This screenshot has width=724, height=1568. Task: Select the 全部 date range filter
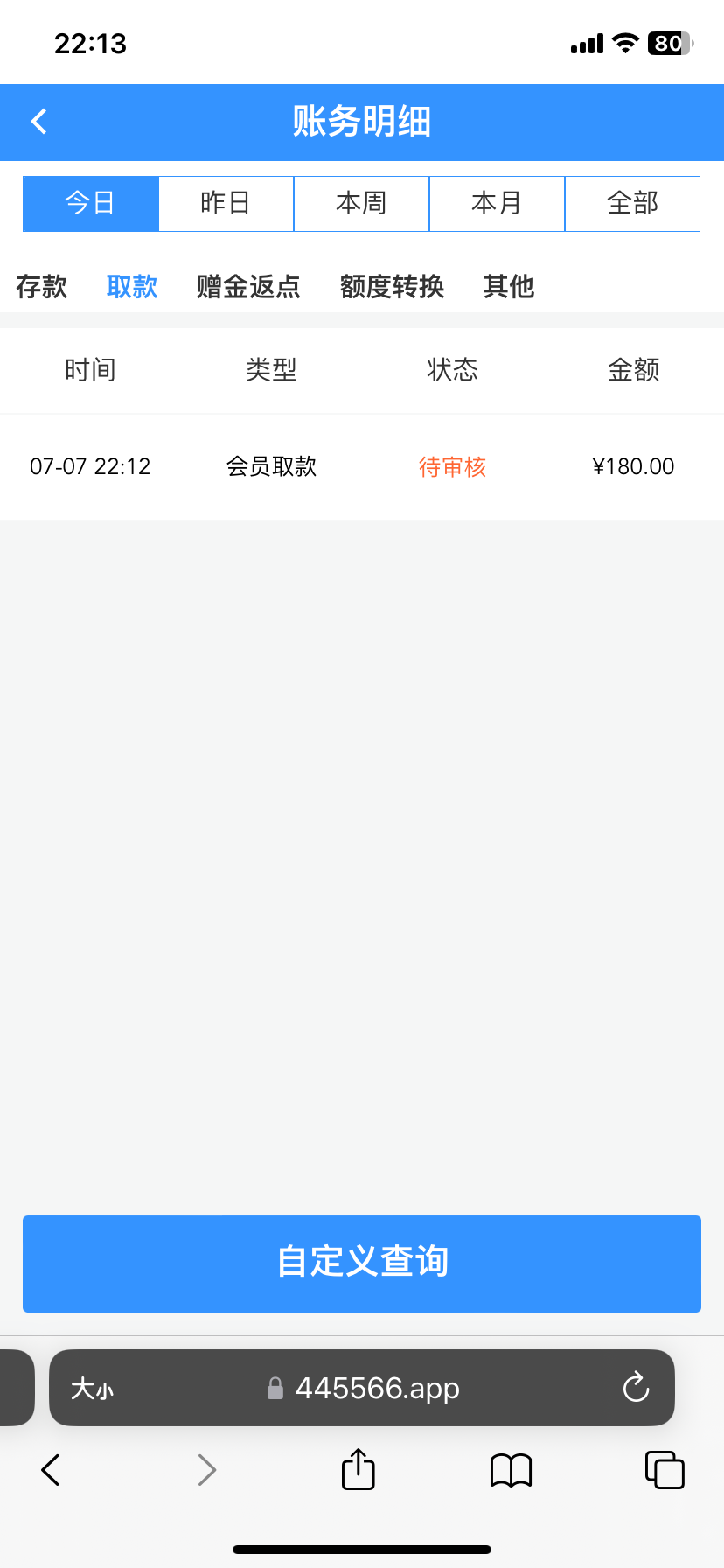click(632, 203)
